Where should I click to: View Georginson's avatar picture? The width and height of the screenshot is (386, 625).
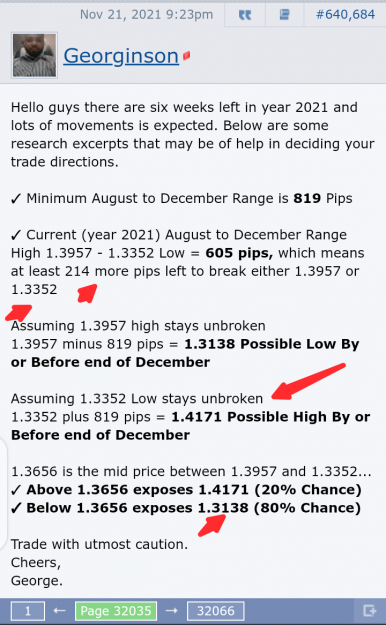pos(34,55)
